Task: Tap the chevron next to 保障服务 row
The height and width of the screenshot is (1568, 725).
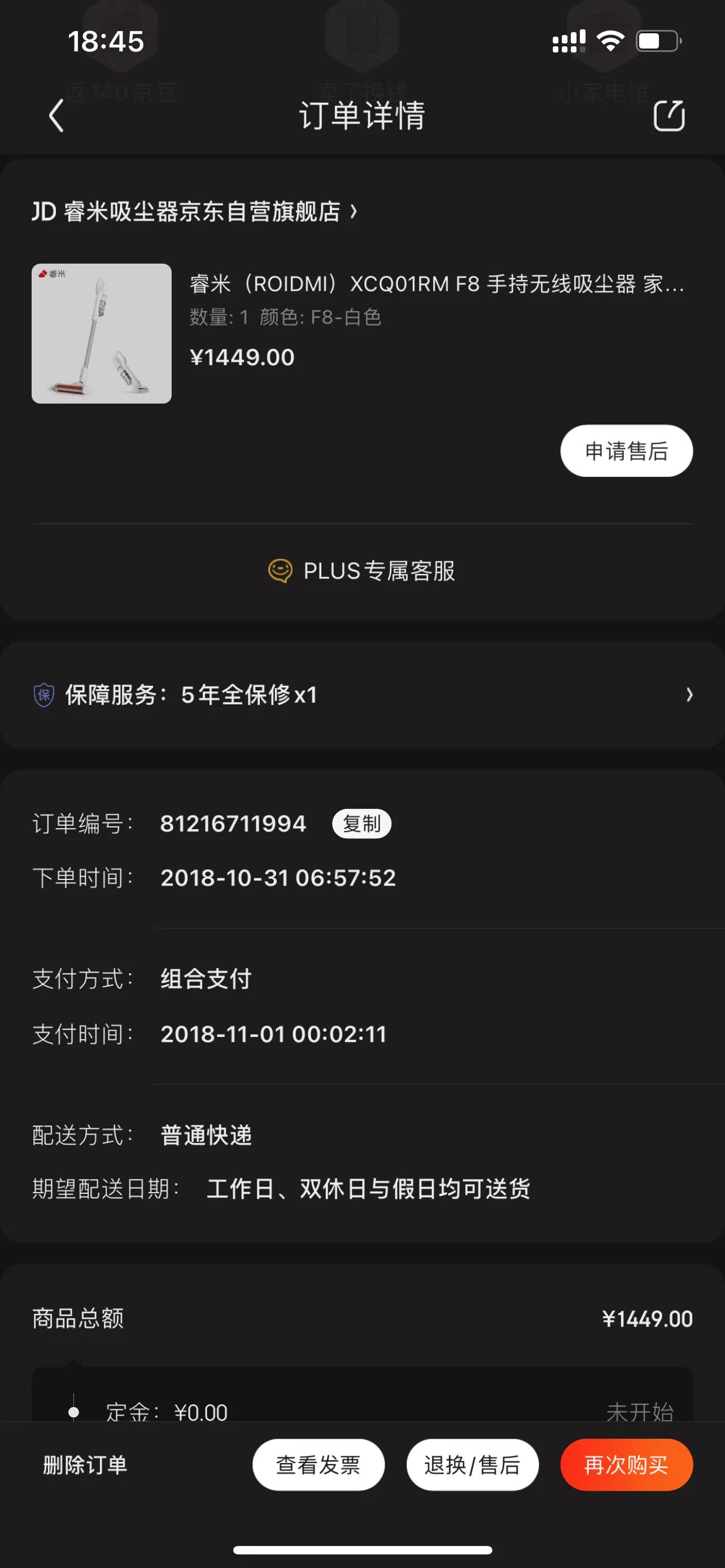Action: [689, 694]
